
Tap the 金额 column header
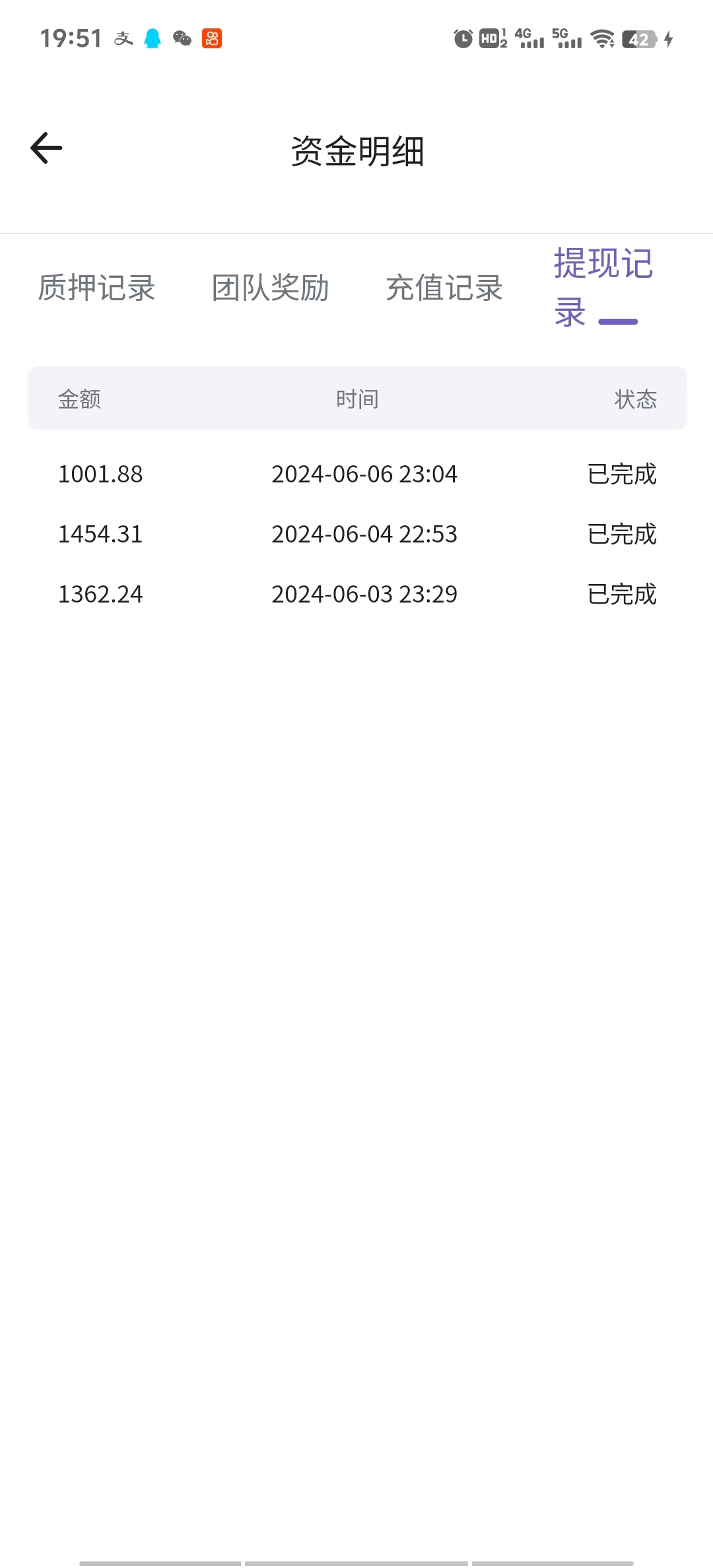[79, 399]
